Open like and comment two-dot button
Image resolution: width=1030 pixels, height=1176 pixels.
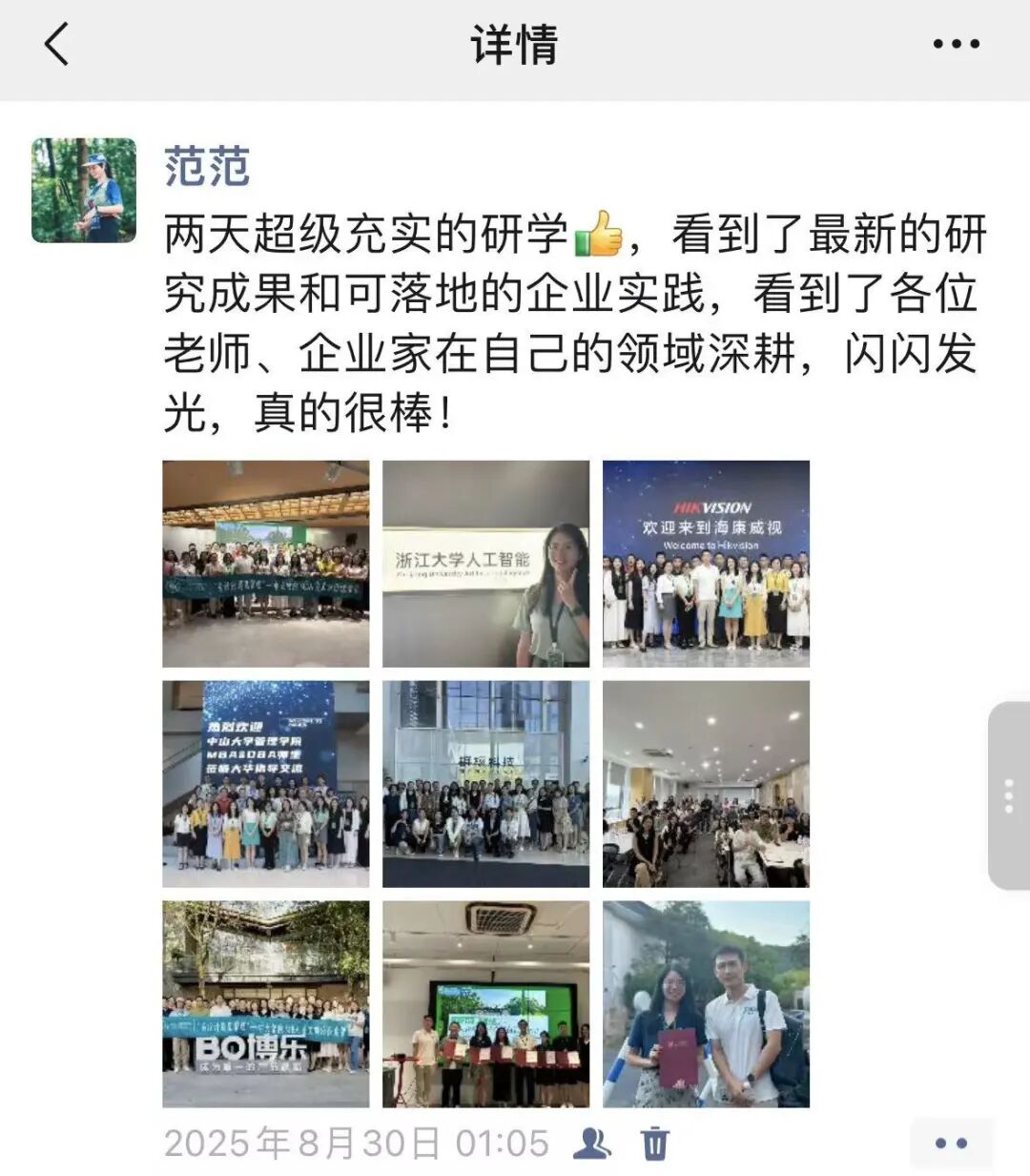[x=951, y=1143]
